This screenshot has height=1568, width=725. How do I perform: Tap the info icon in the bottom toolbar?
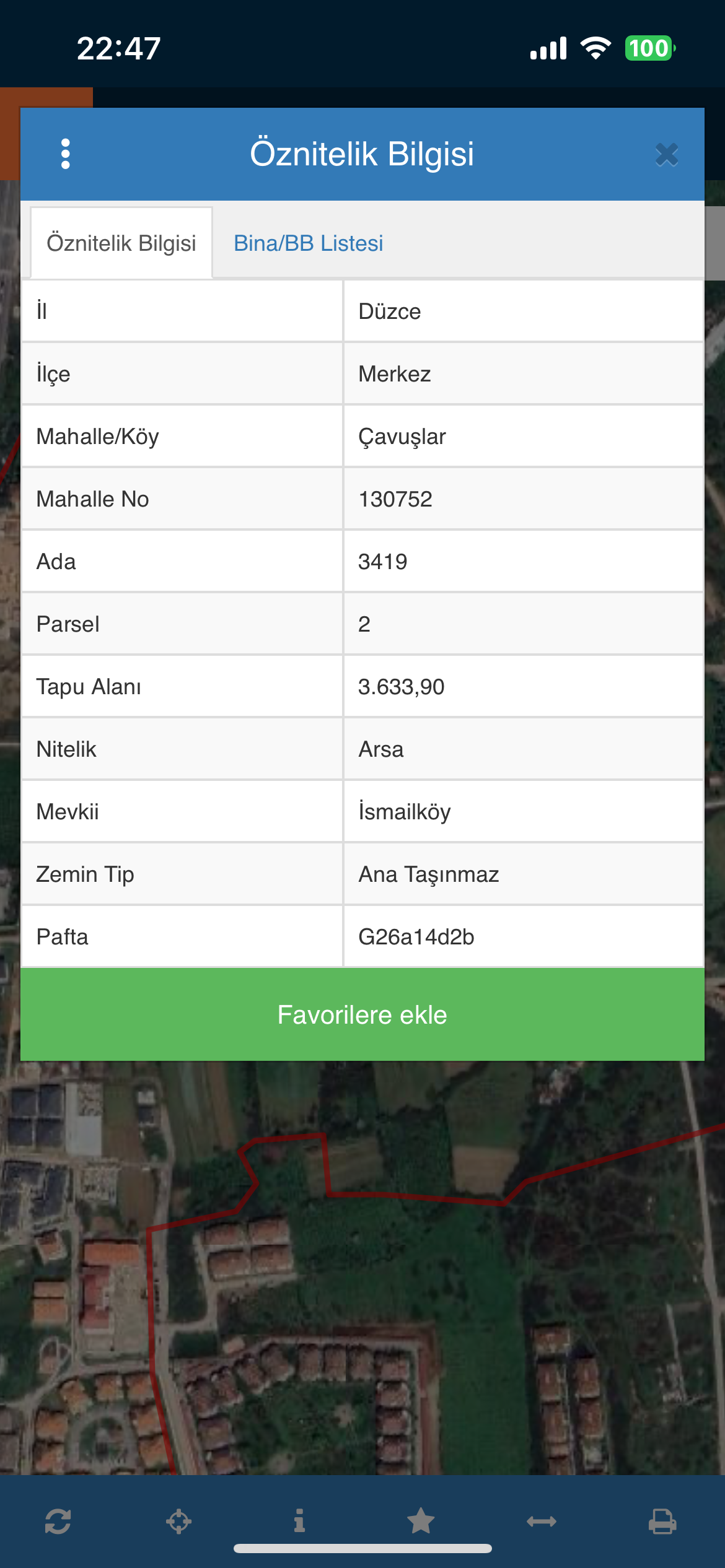click(299, 1521)
